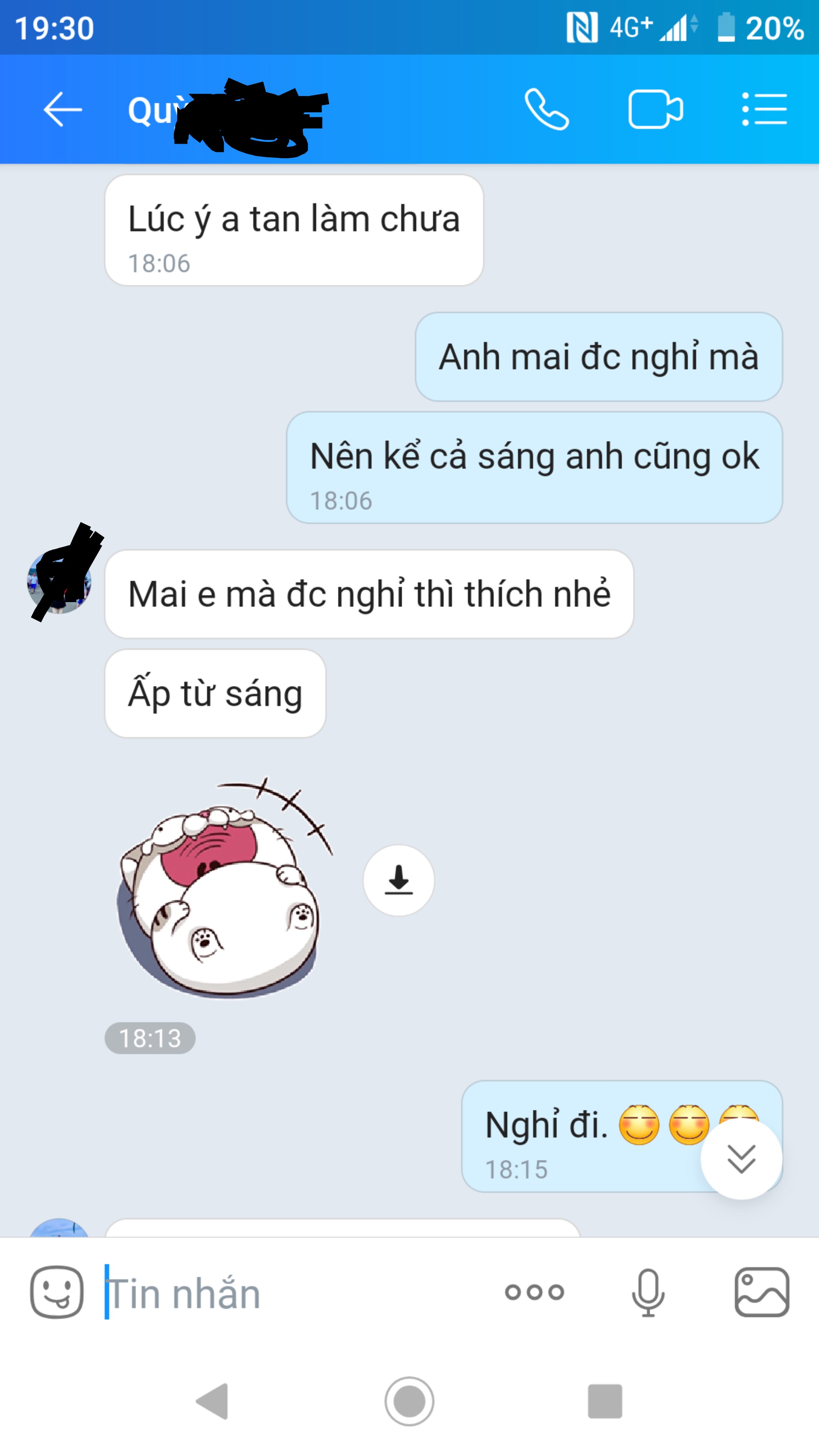The image size is (819, 1456).
Task: Download the cat sticker pack
Action: click(x=399, y=880)
